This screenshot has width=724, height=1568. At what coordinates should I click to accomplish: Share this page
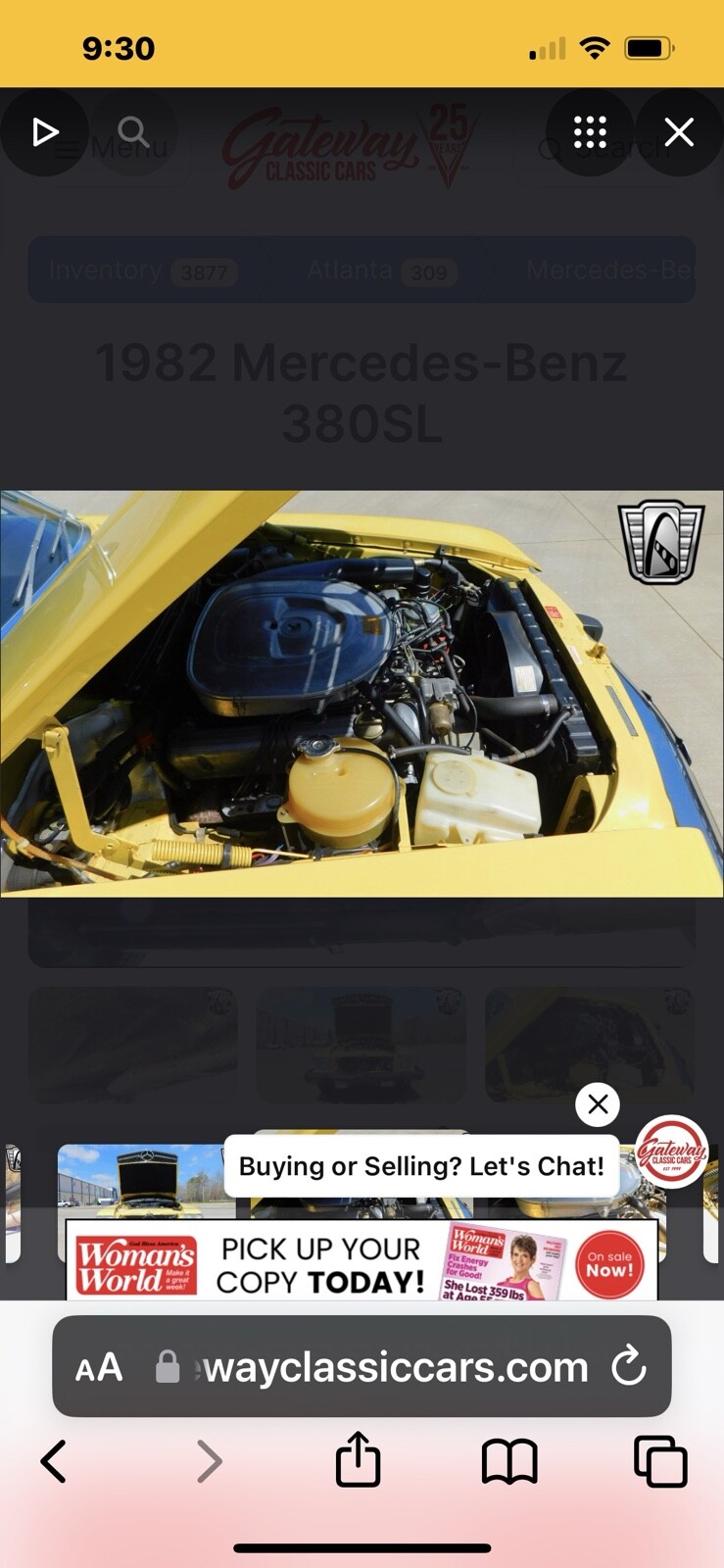tap(358, 1461)
